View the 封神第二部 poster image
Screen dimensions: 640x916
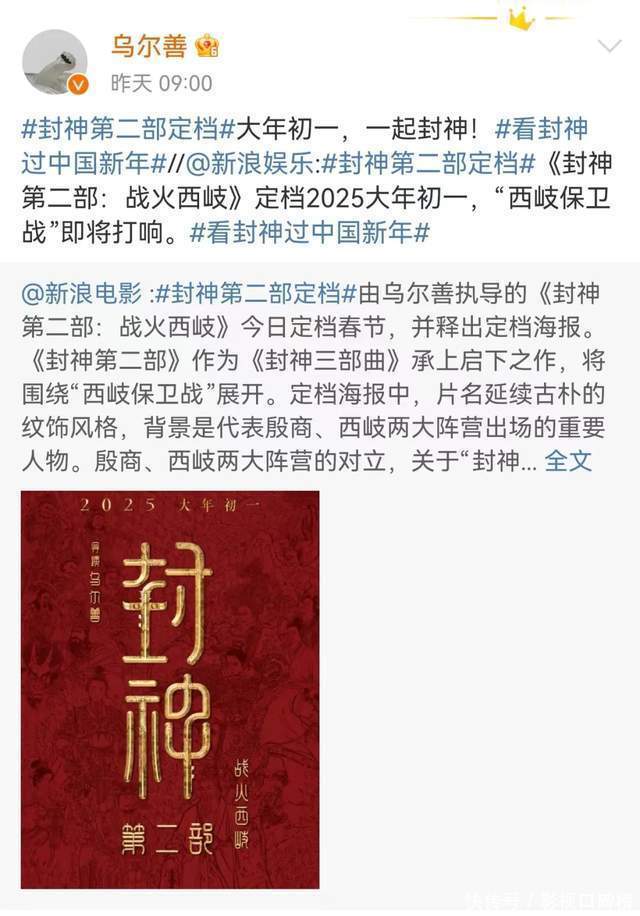pyautogui.click(x=170, y=689)
